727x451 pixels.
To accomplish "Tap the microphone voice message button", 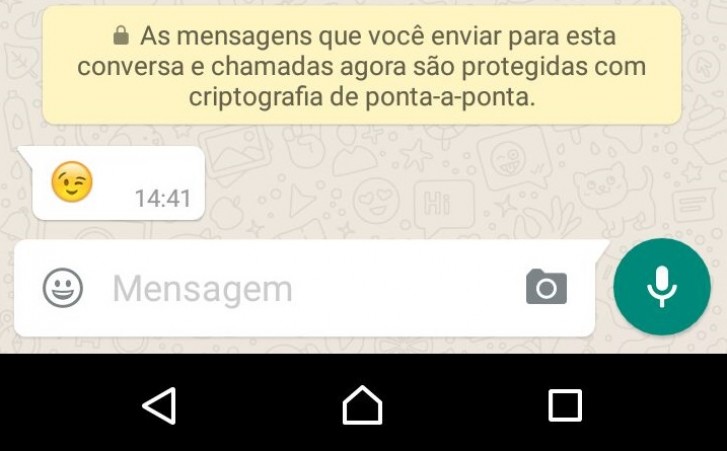I will [661, 286].
